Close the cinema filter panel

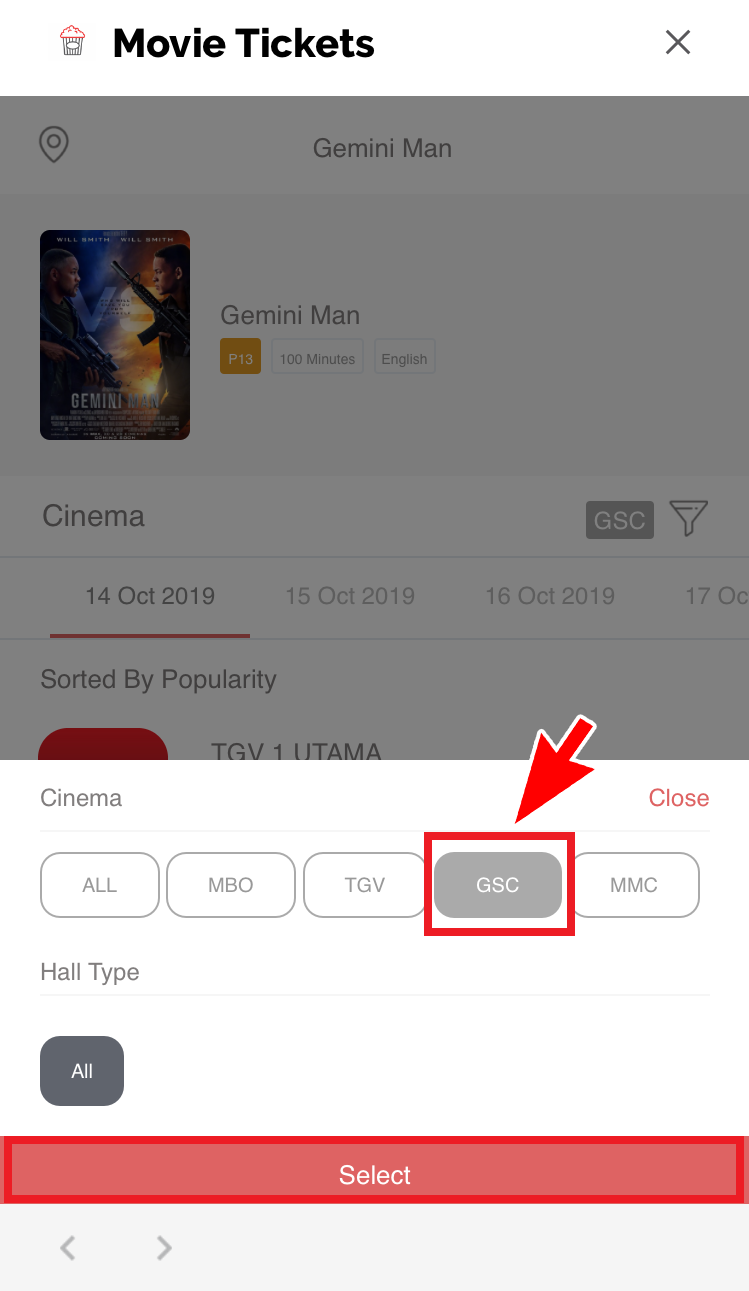678,798
